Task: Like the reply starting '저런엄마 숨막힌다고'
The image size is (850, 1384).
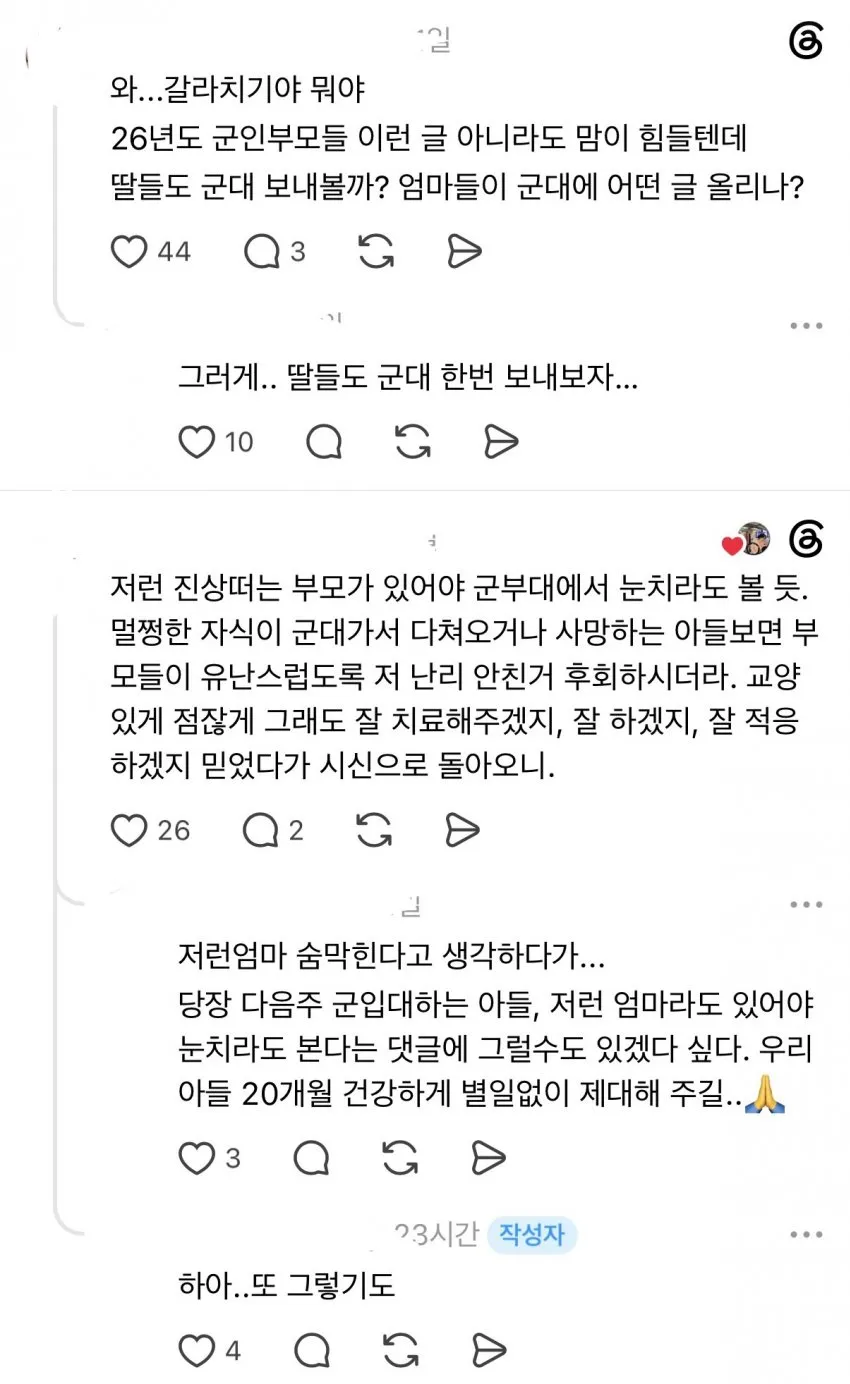Action: [196, 1158]
